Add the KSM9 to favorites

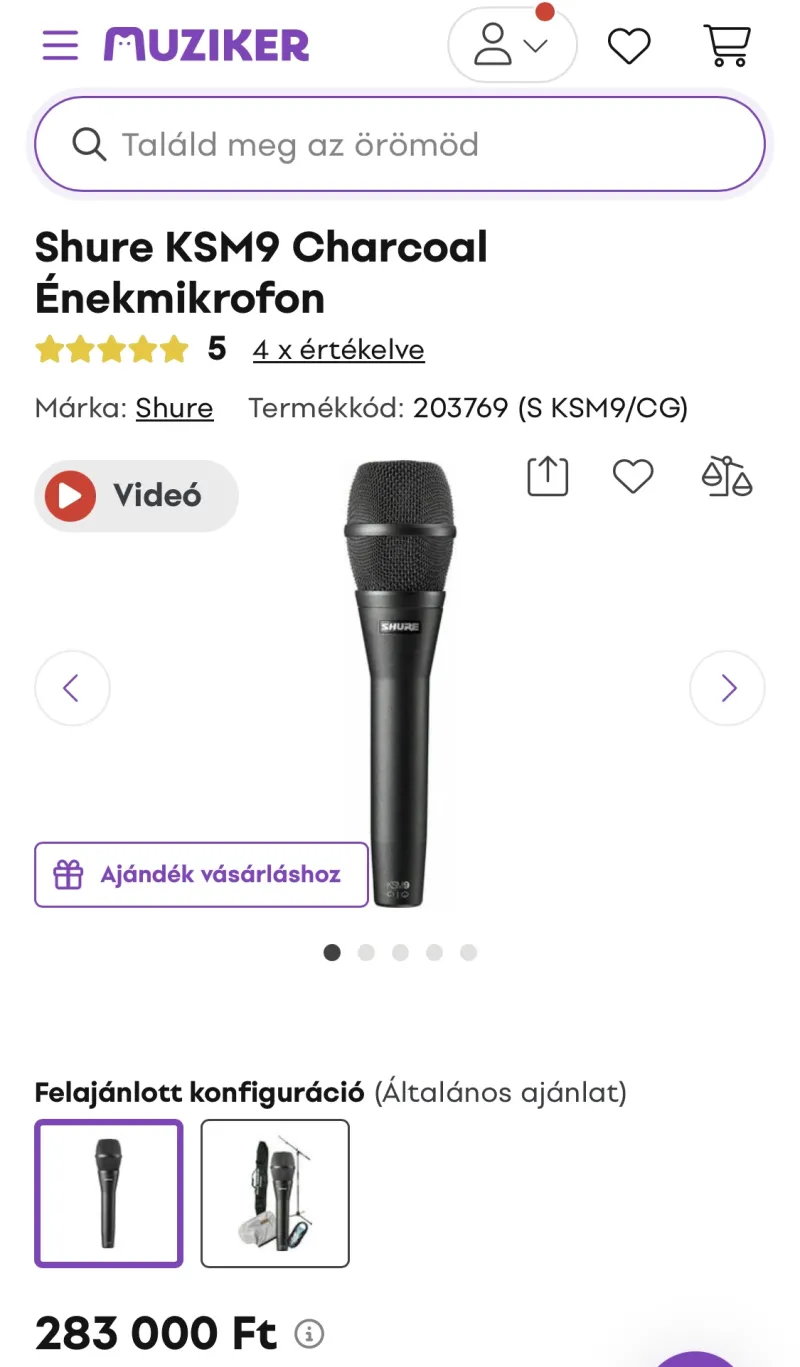click(x=633, y=477)
